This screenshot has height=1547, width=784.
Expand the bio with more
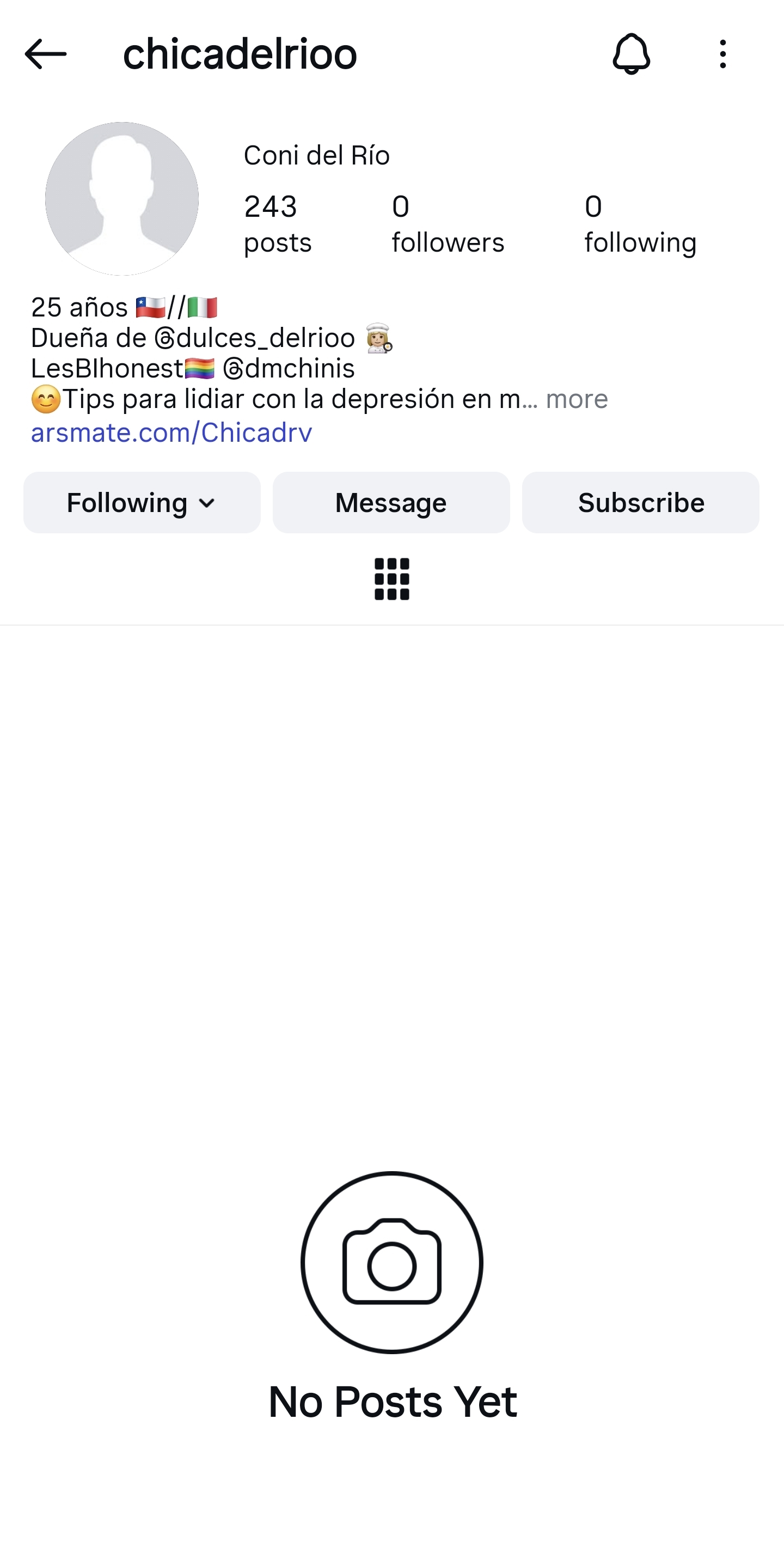[576, 399]
